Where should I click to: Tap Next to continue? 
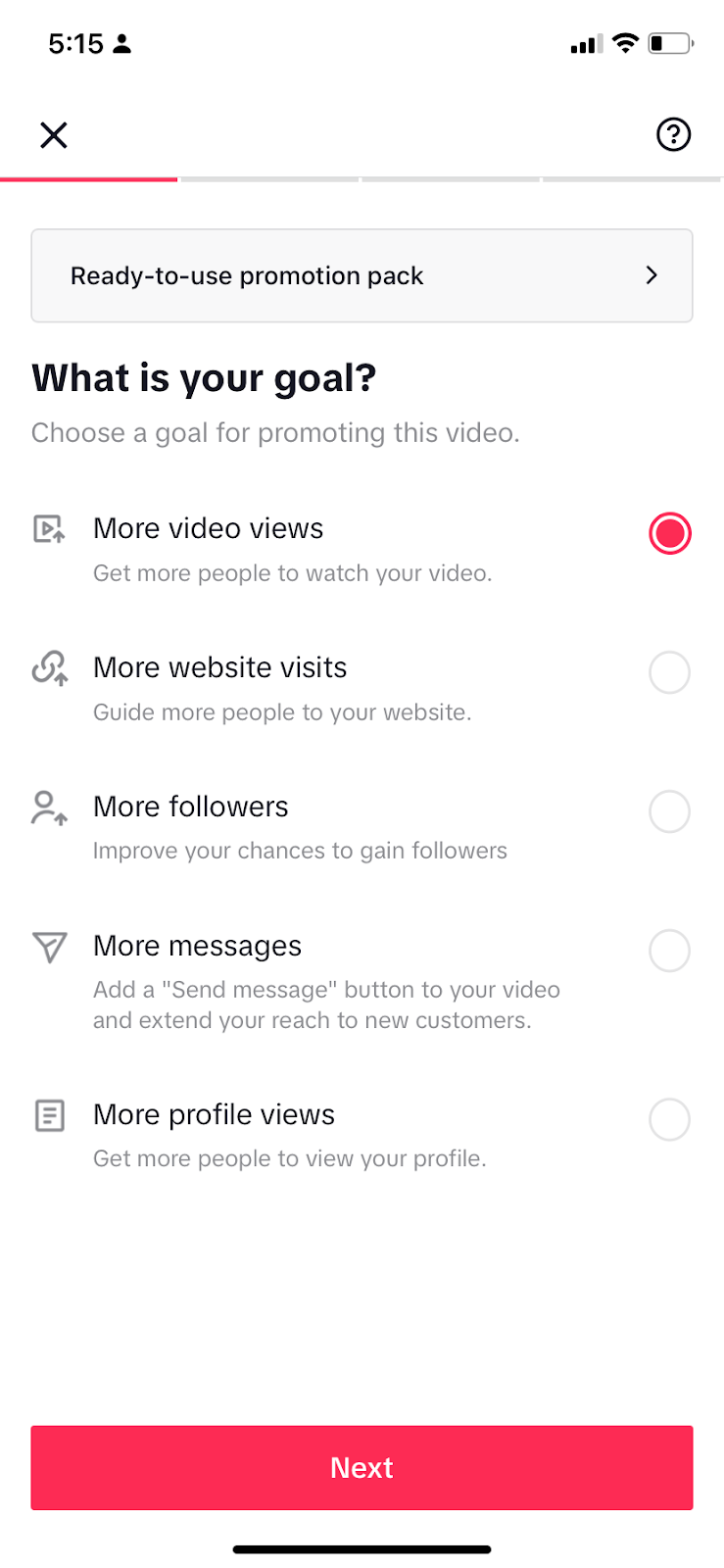(362, 1467)
